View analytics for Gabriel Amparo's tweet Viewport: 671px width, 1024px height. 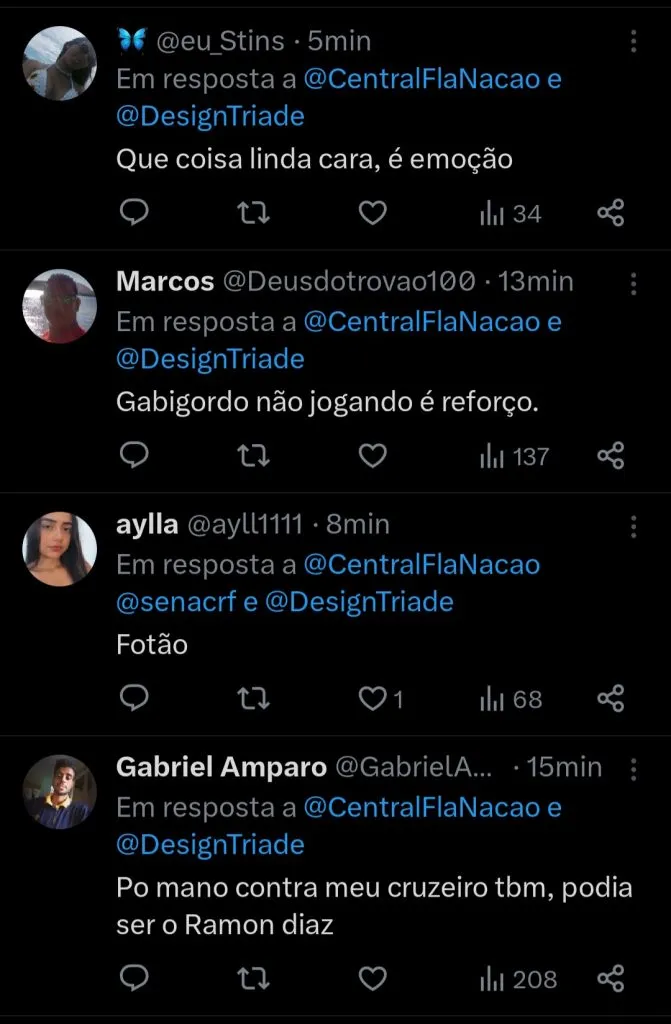(518, 979)
